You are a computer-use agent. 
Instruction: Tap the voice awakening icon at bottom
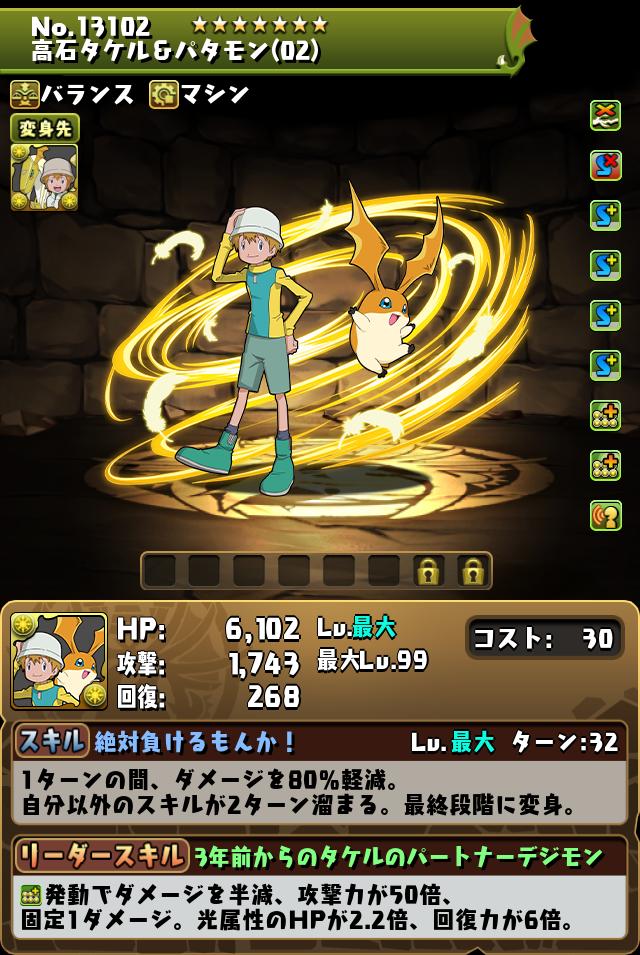605,515
